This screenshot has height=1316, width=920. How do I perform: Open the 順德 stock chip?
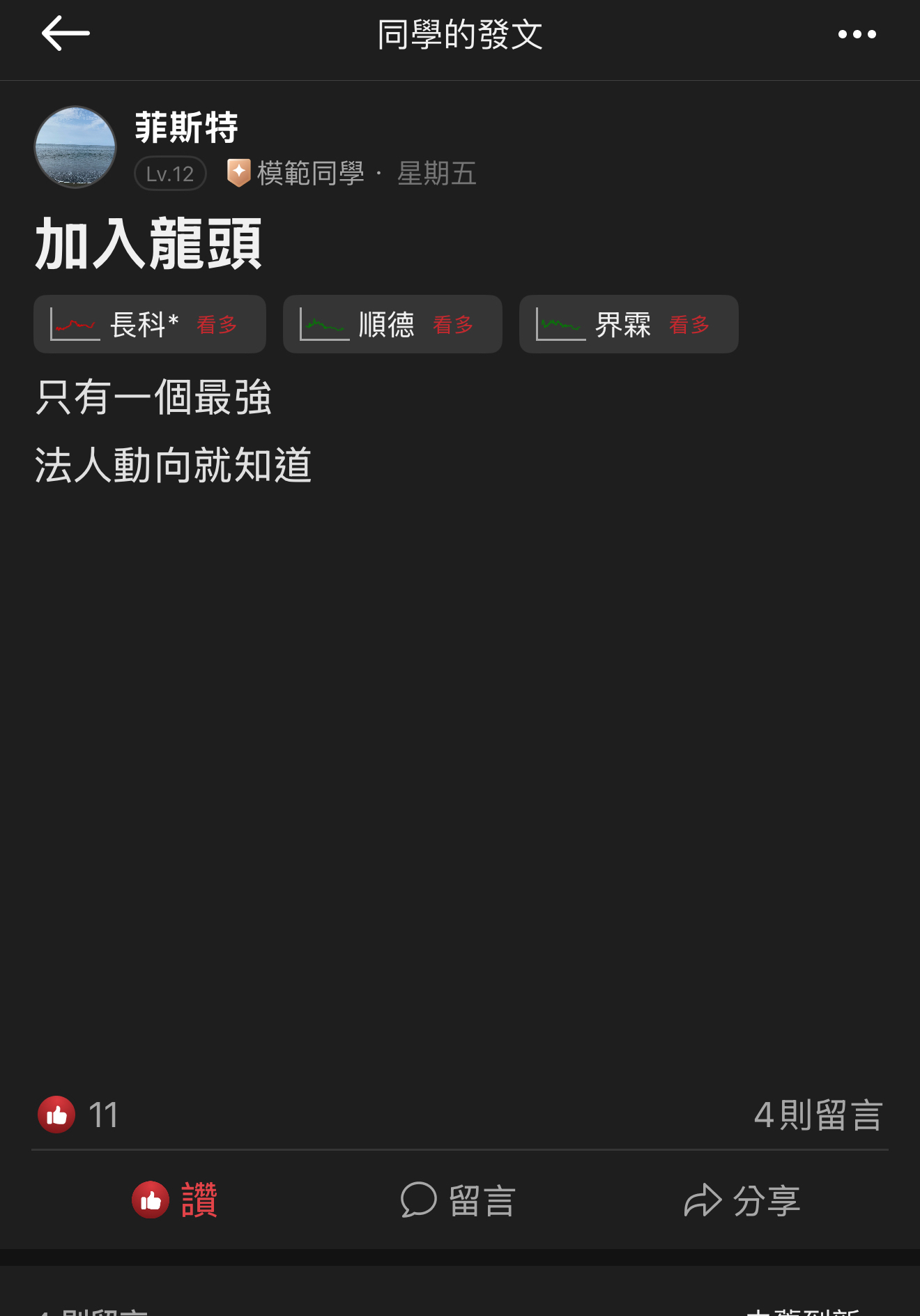[392, 324]
